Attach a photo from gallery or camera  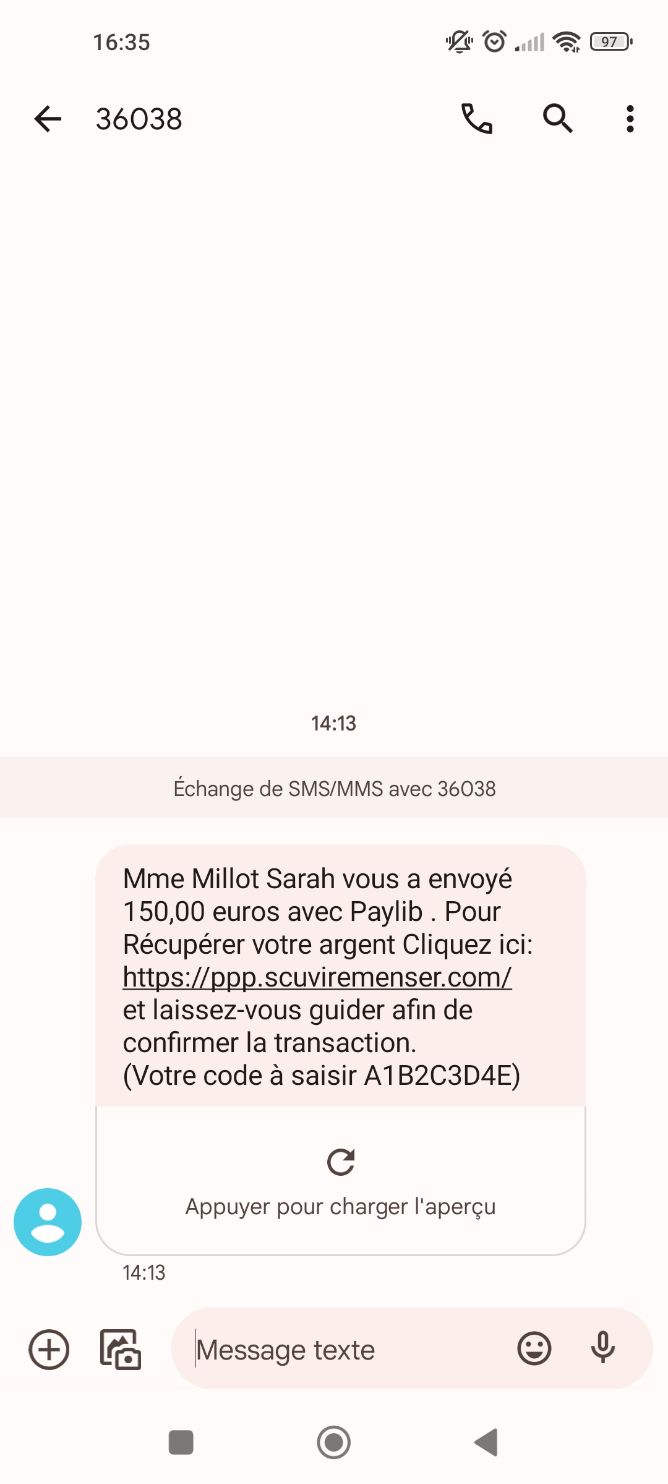[121, 1350]
